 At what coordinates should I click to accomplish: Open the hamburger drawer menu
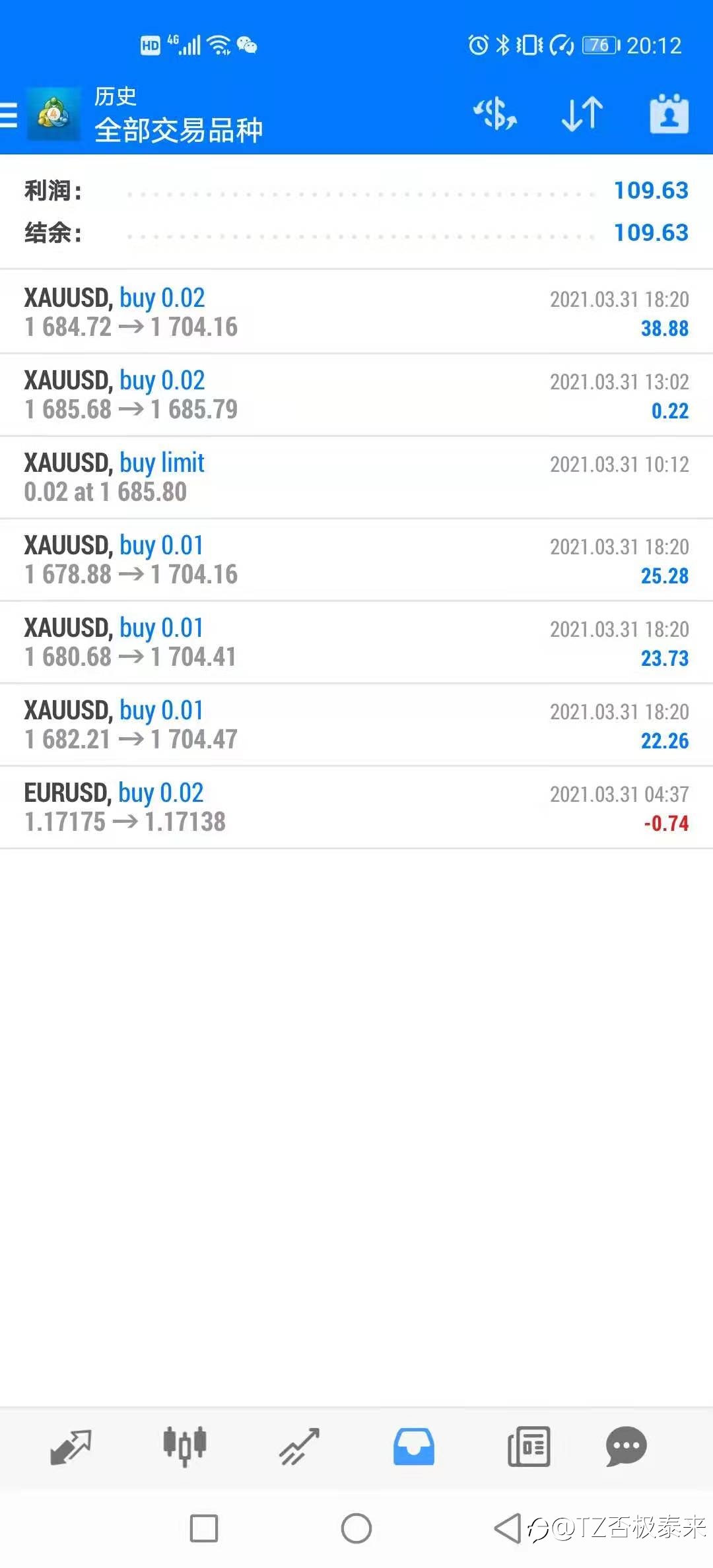tap(8, 115)
